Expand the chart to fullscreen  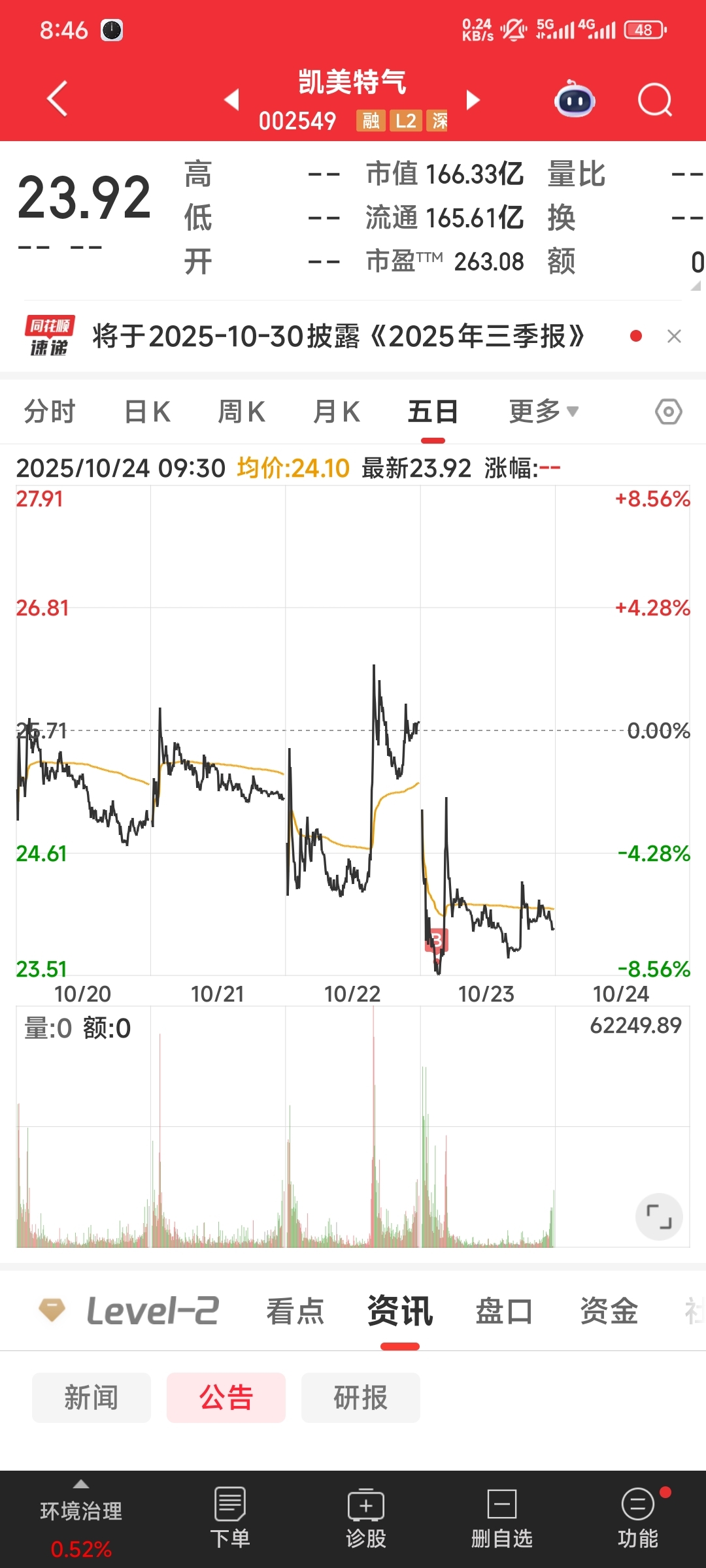pyautogui.click(x=659, y=1217)
